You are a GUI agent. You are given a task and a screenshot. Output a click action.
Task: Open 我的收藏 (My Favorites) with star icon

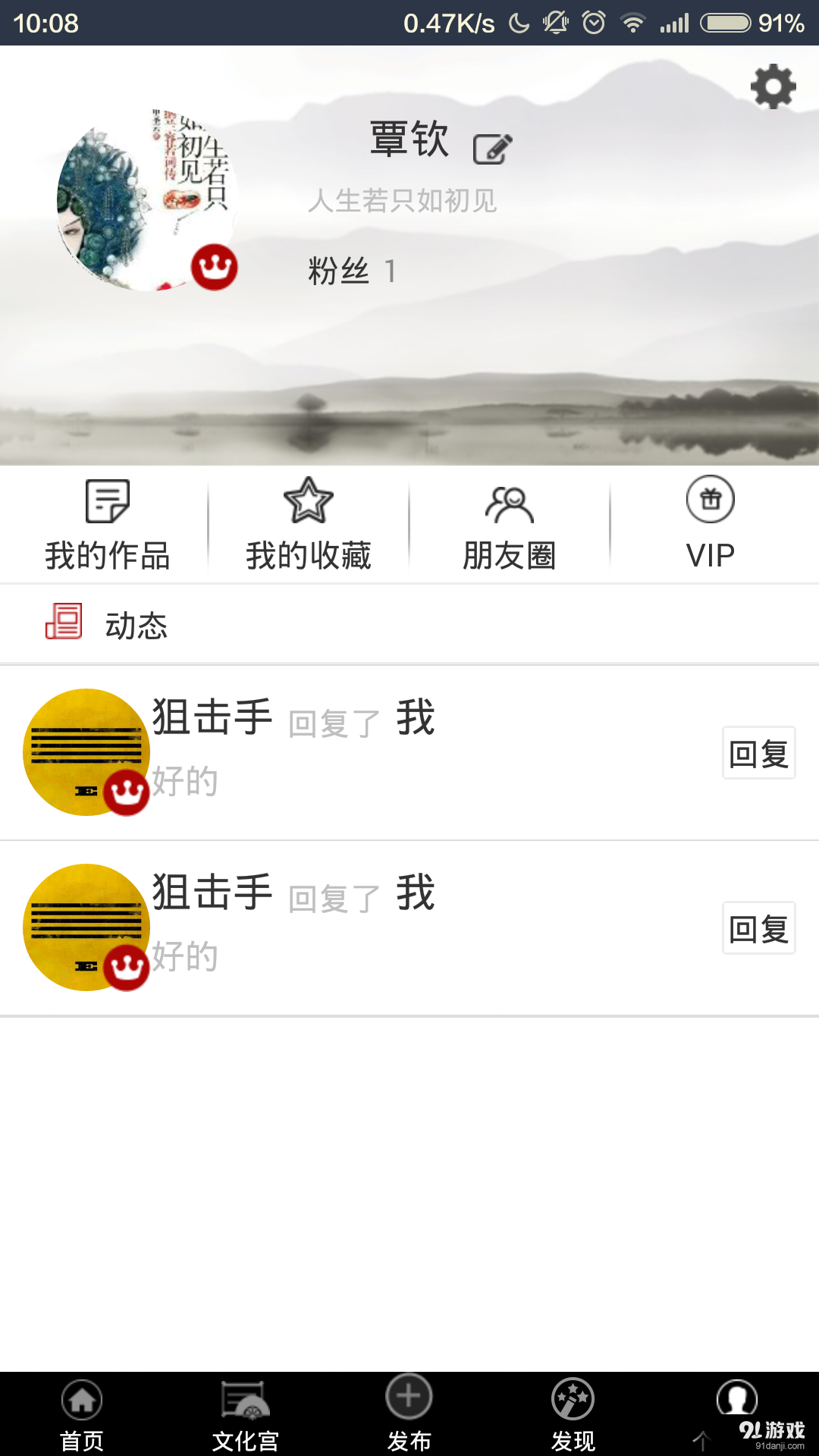point(308,523)
